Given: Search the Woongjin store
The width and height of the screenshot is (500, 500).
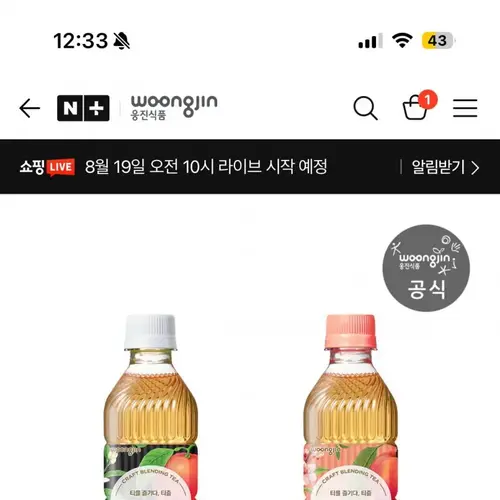Looking at the screenshot, I should (365, 108).
